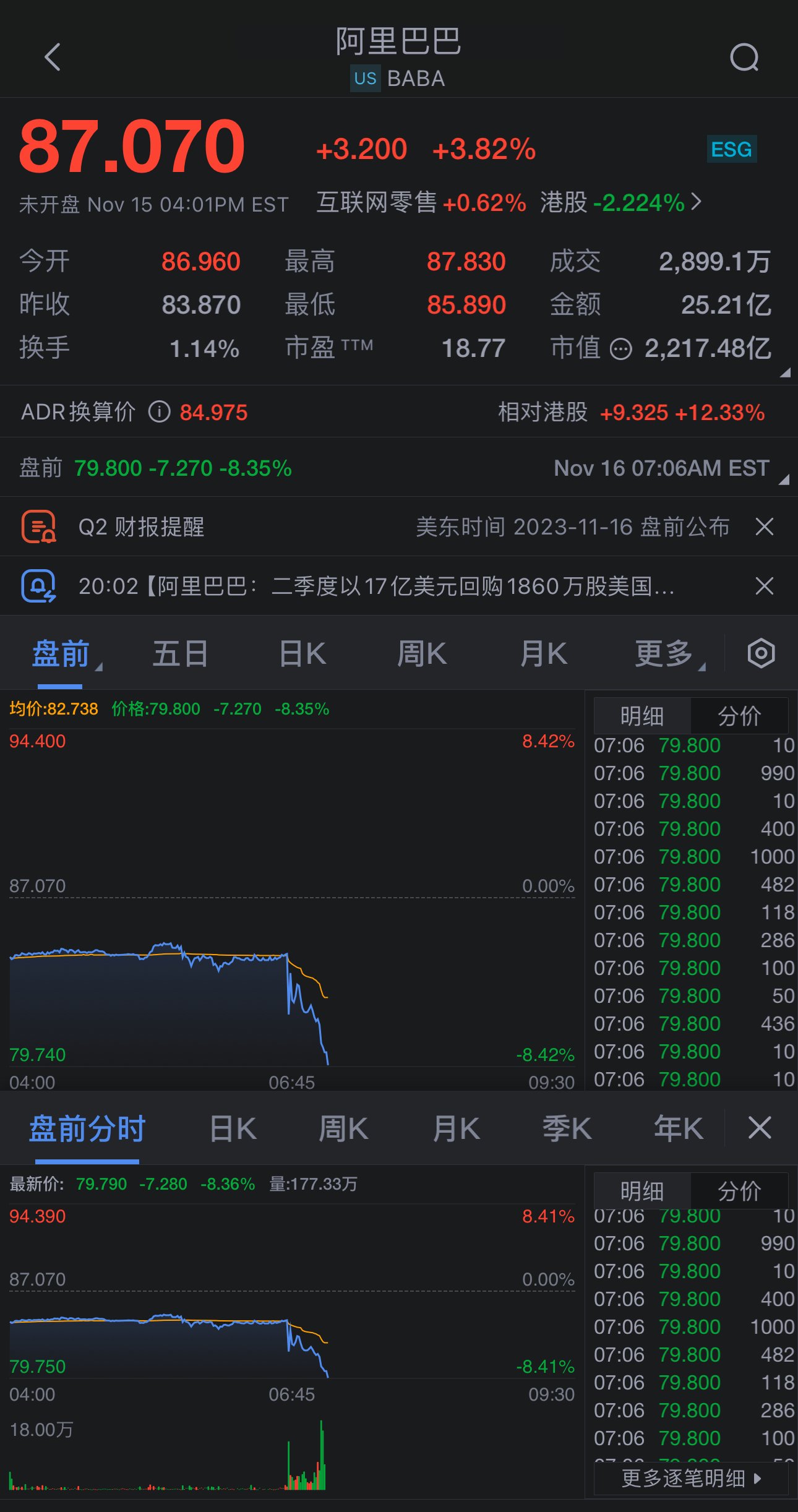Dismiss the 20:02 news alert banner
Image resolution: width=798 pixels, height=1512 pixels.
765,586
